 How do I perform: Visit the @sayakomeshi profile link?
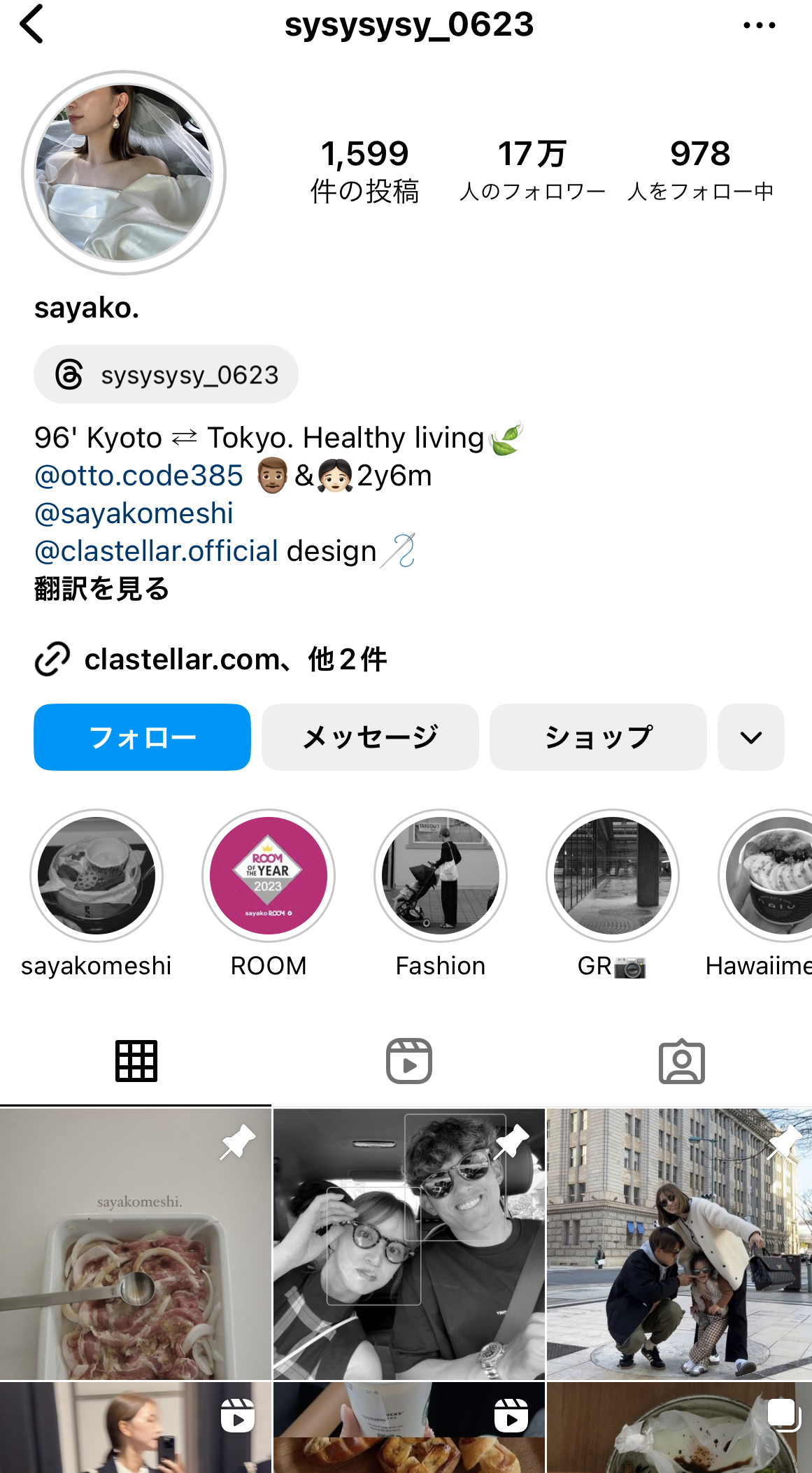[x=134, y=513]
